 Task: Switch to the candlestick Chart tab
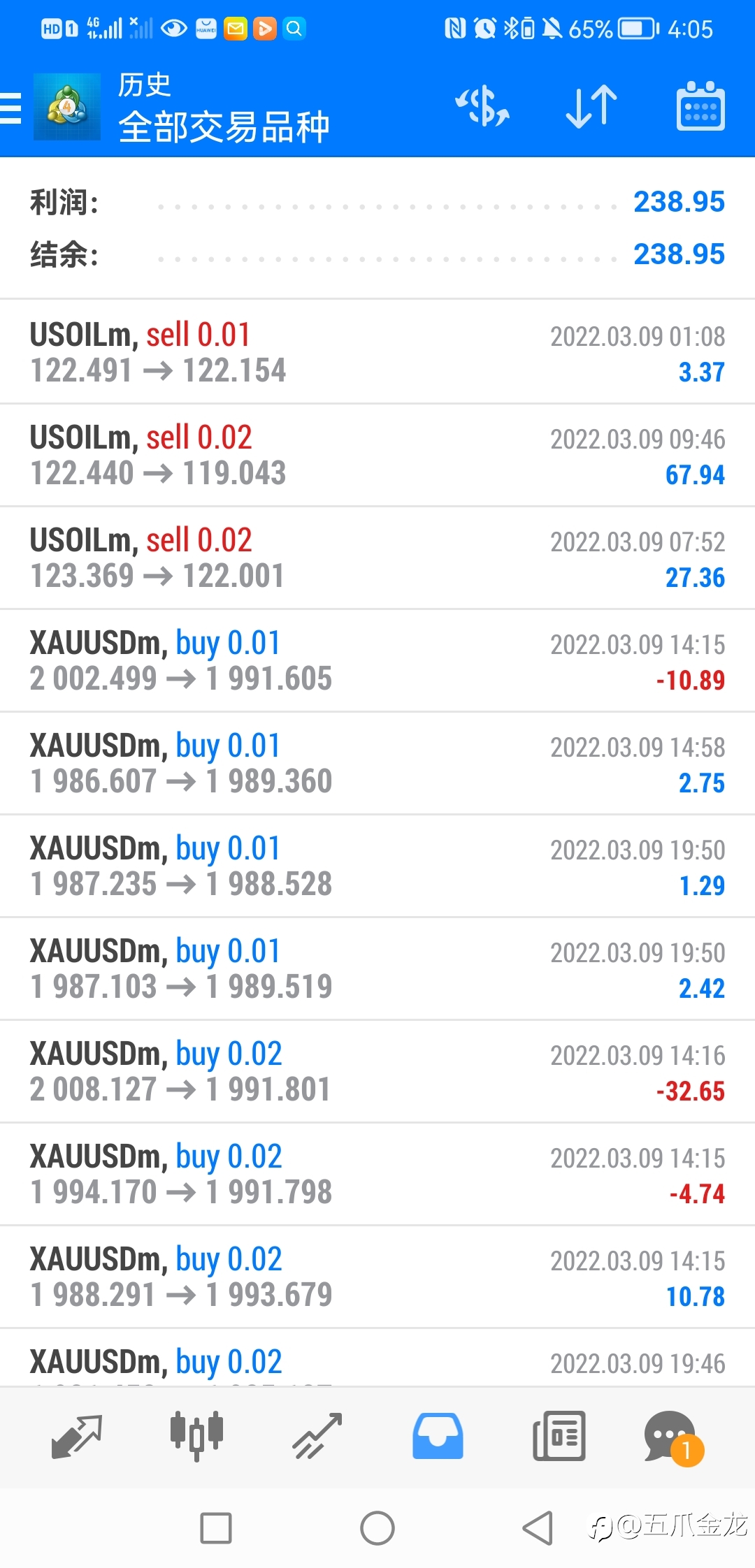click(x=197, y=1437)
